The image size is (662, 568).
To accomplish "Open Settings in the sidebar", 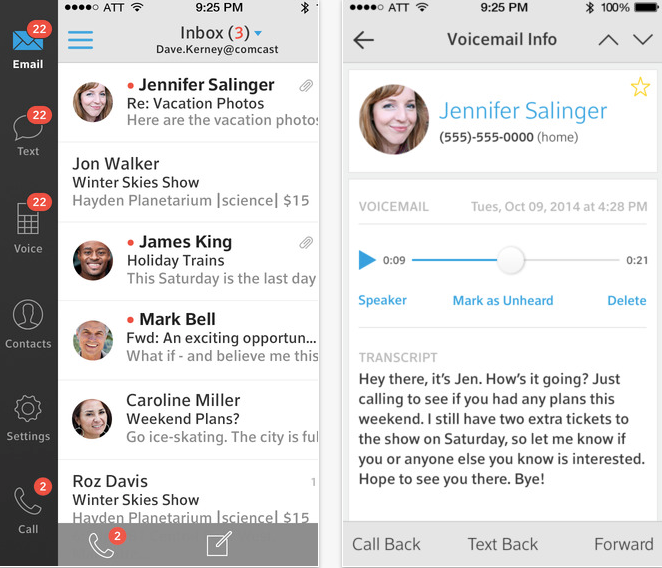I will pyautogui.click(x=28, y=417).
